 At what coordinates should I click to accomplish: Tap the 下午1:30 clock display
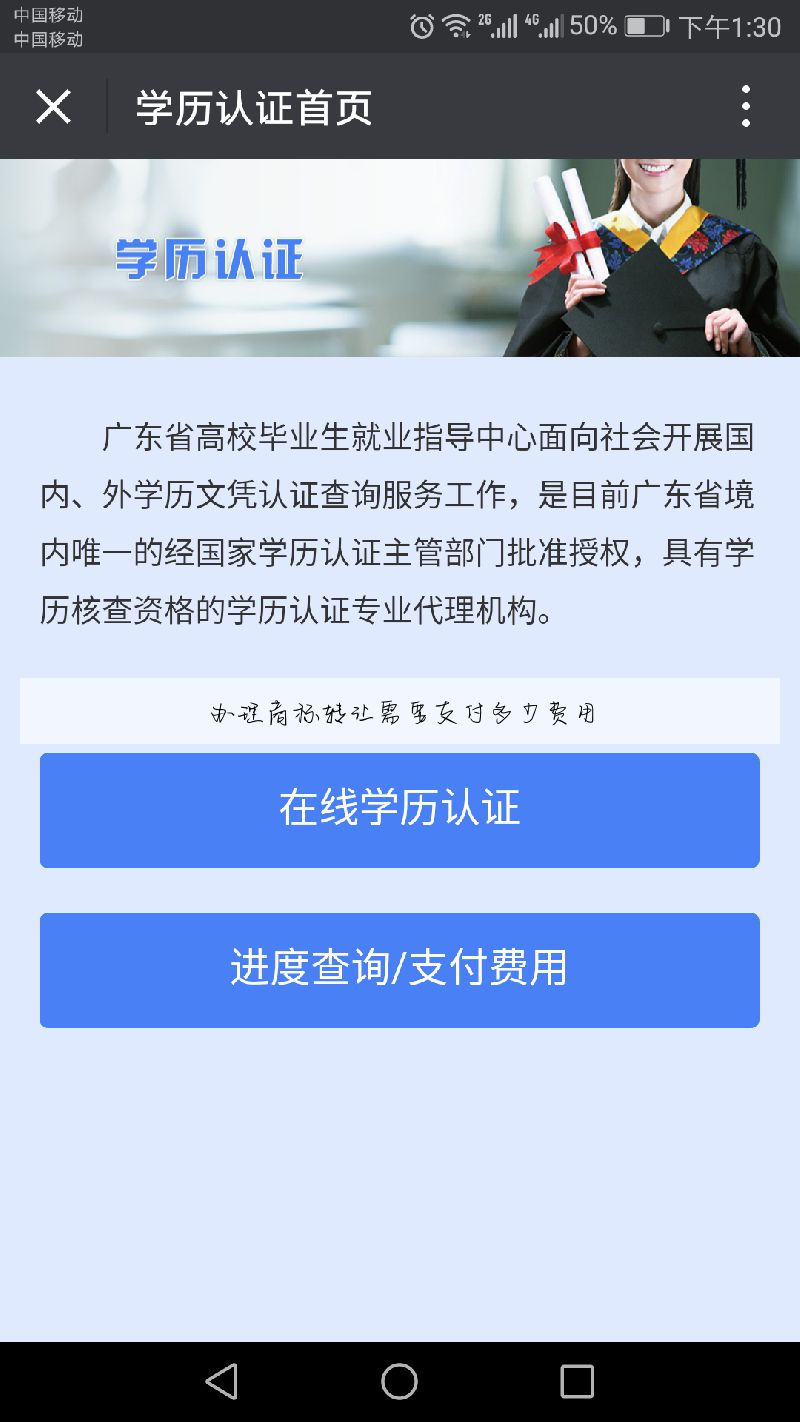(734, 27)
